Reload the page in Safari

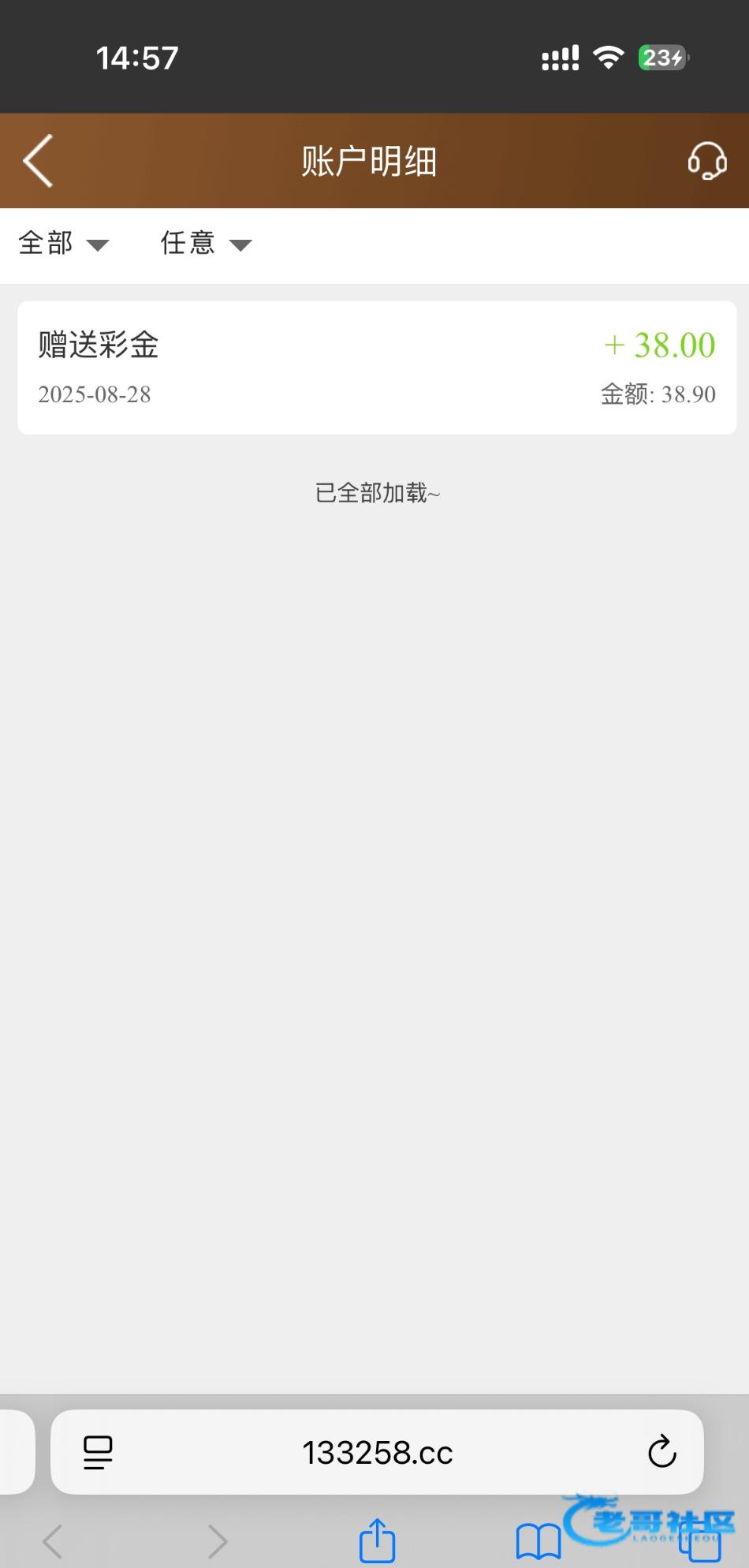point(662,1452)
